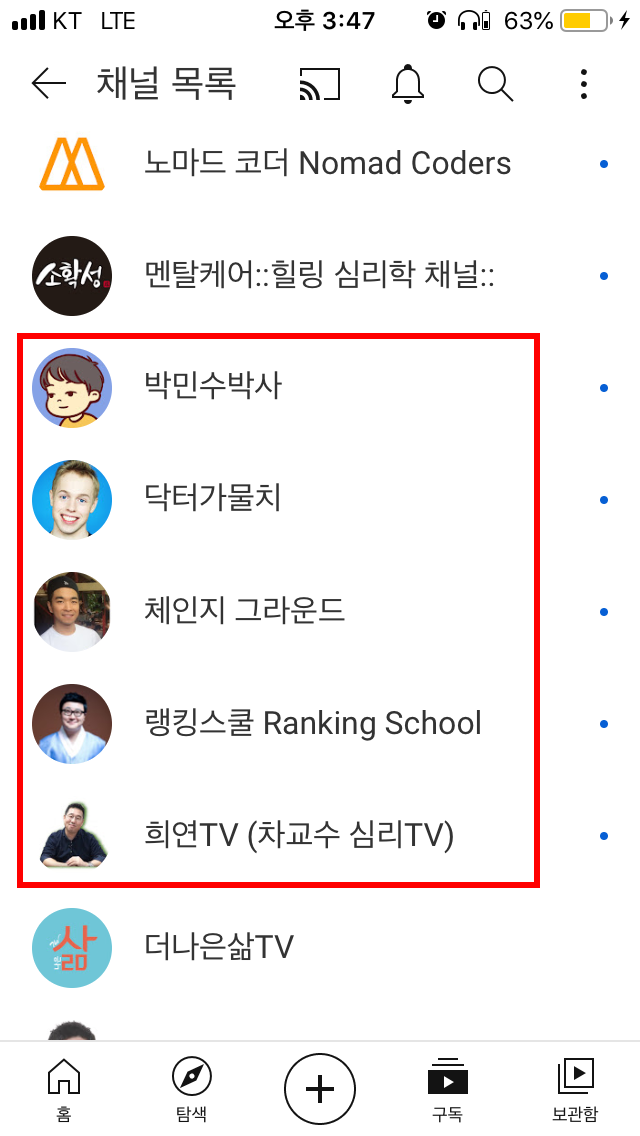Open the three-dot overflow menu
Viewport: 640px width, 1136px height.
[583, 84]
